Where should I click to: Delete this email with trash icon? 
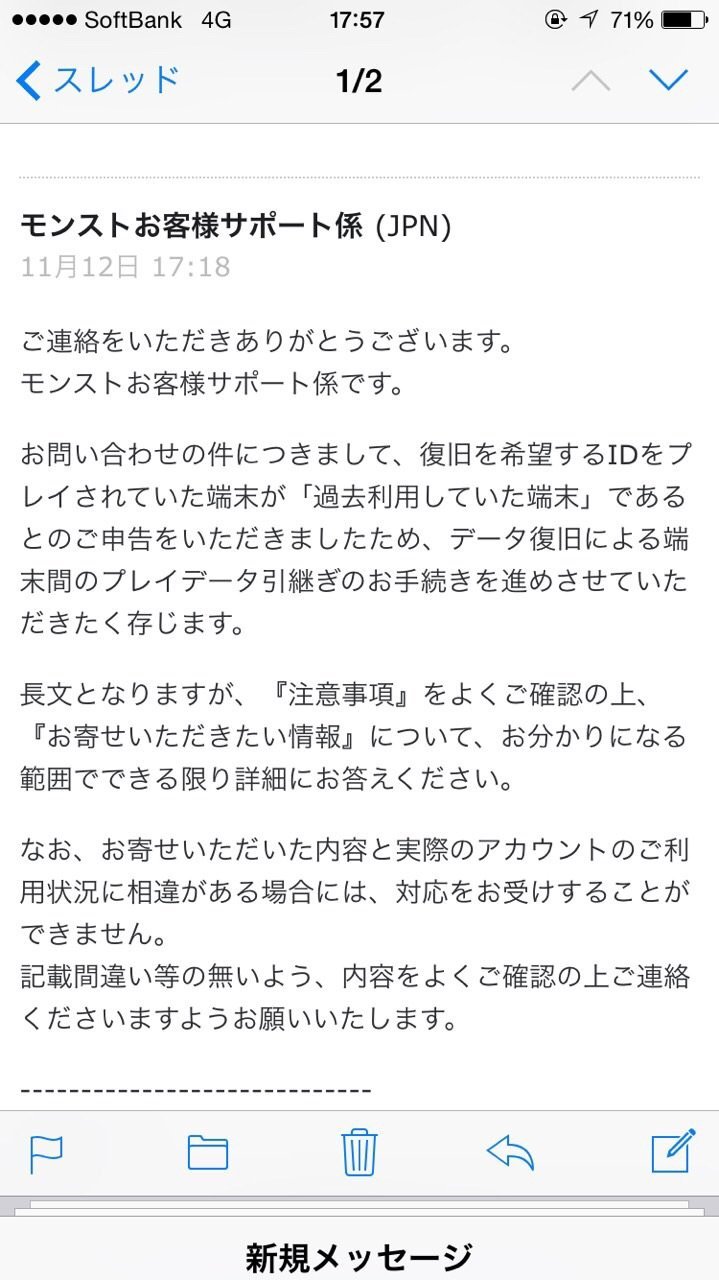coord(358,1152)
